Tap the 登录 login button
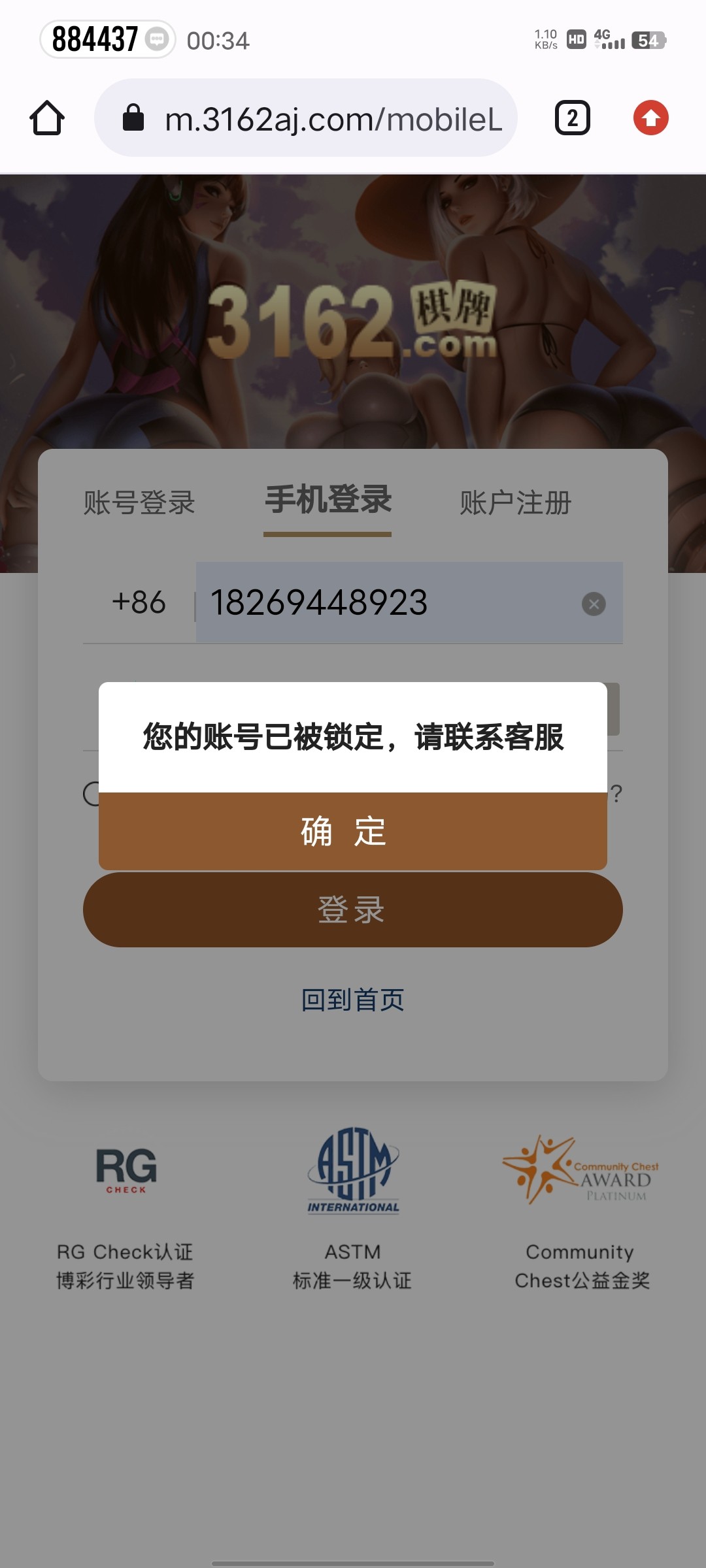706x1568 pixels. pos(353,909)
